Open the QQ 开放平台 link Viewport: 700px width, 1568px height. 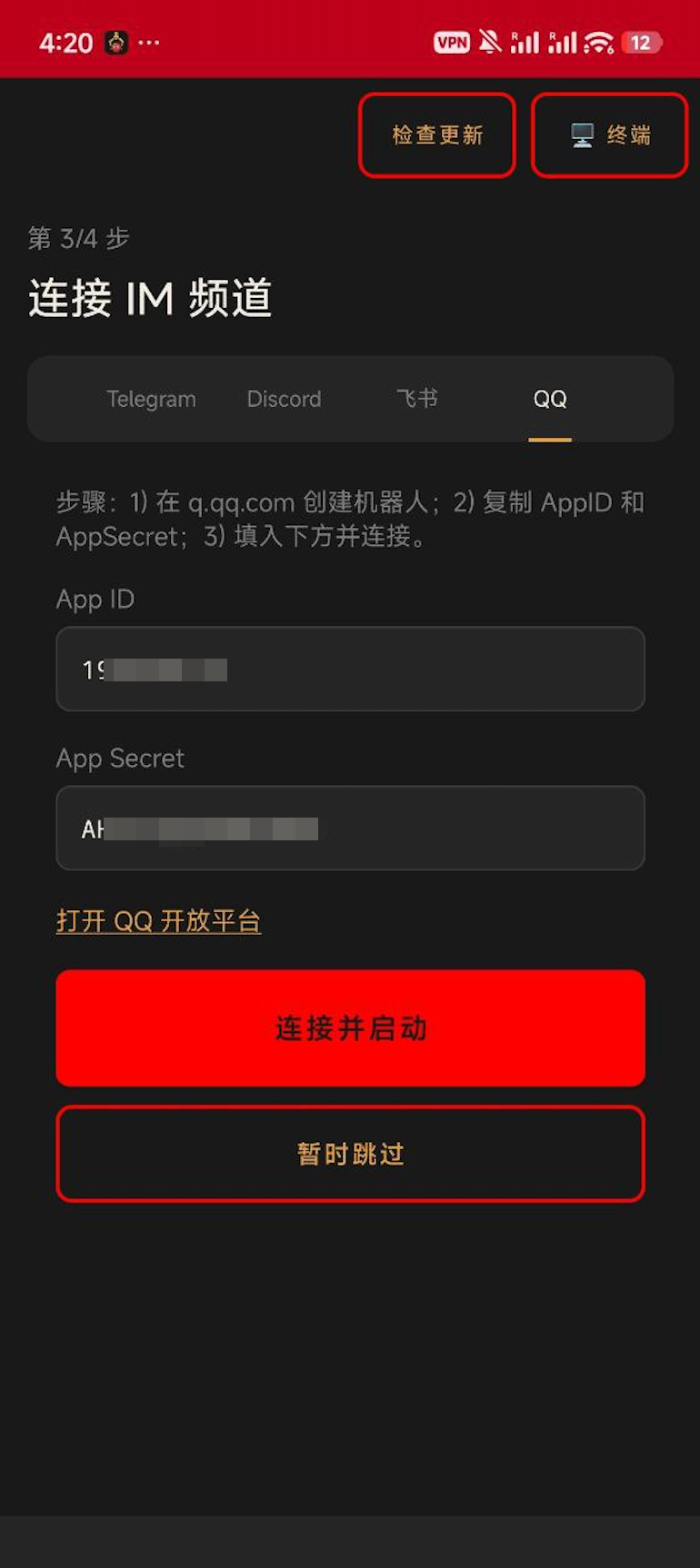click(x=158, y=921)
